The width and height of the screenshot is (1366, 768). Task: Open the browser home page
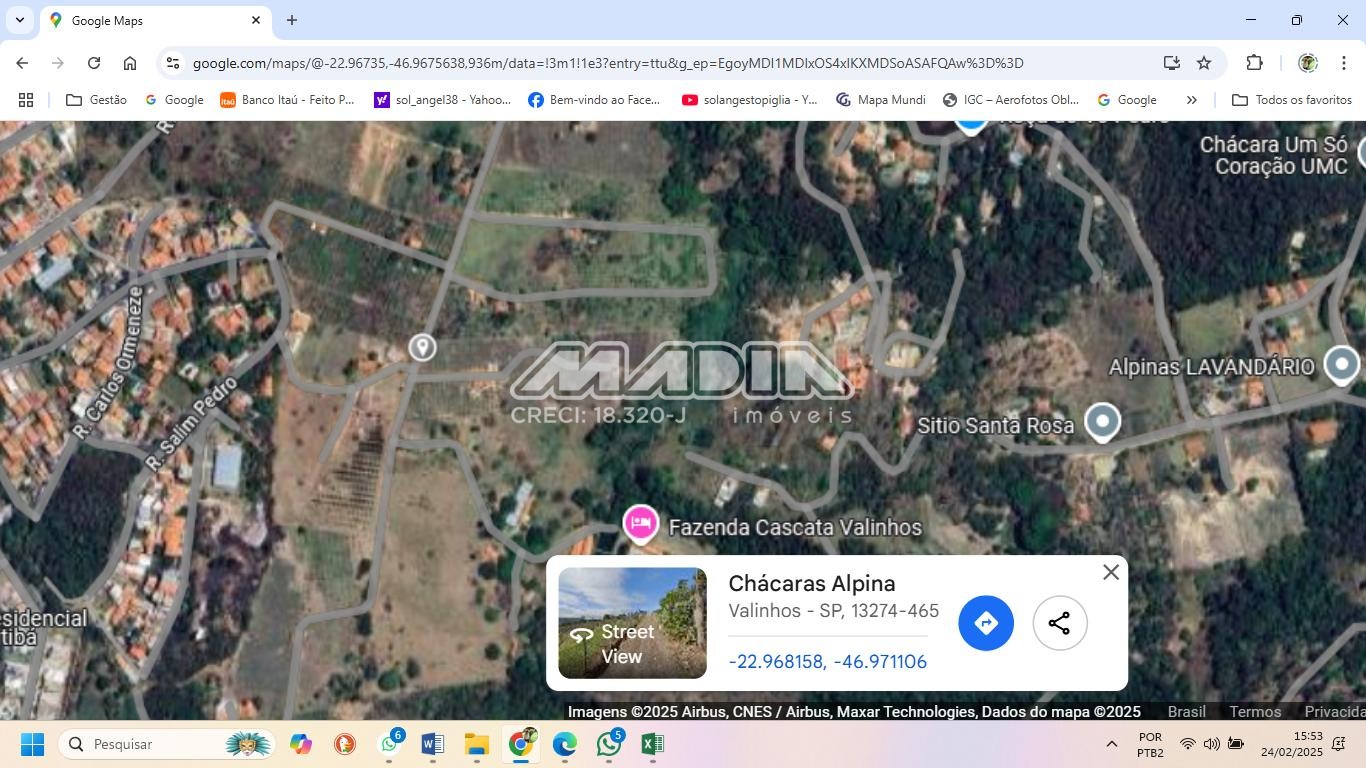pyautogui.click(x=130, y=63)
